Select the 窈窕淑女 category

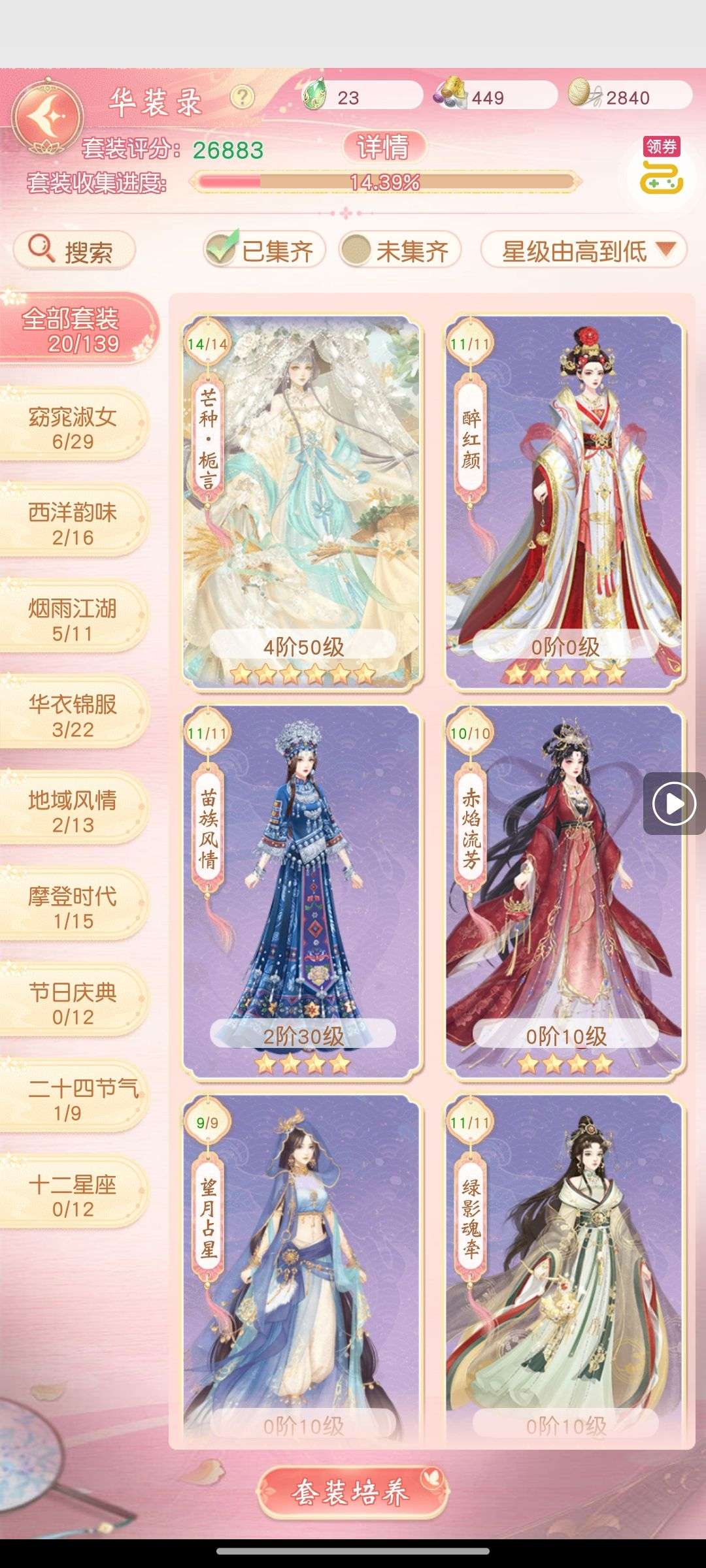(x=73, y=427)
